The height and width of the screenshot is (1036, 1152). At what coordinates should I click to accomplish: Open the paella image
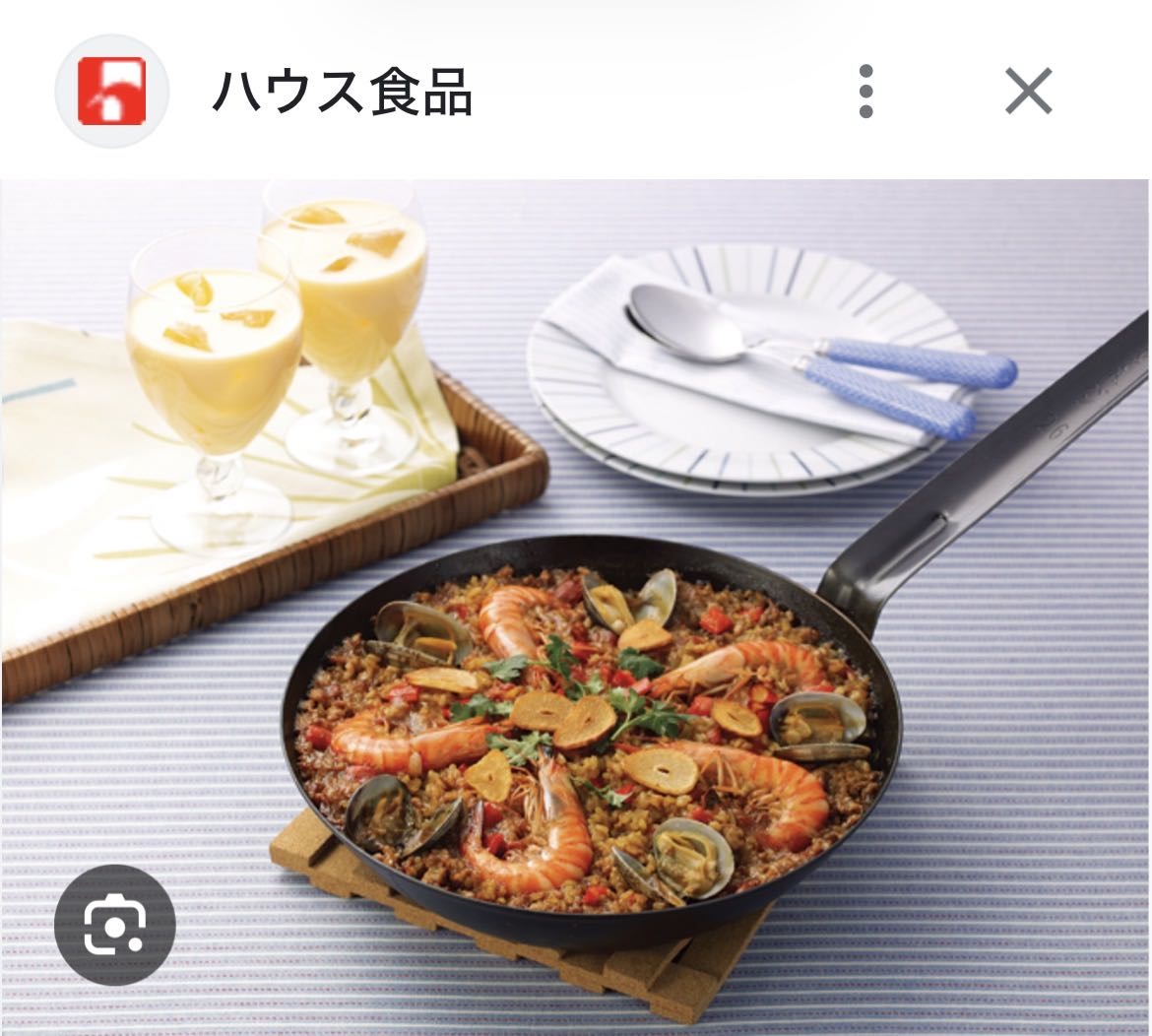(575, 607)
